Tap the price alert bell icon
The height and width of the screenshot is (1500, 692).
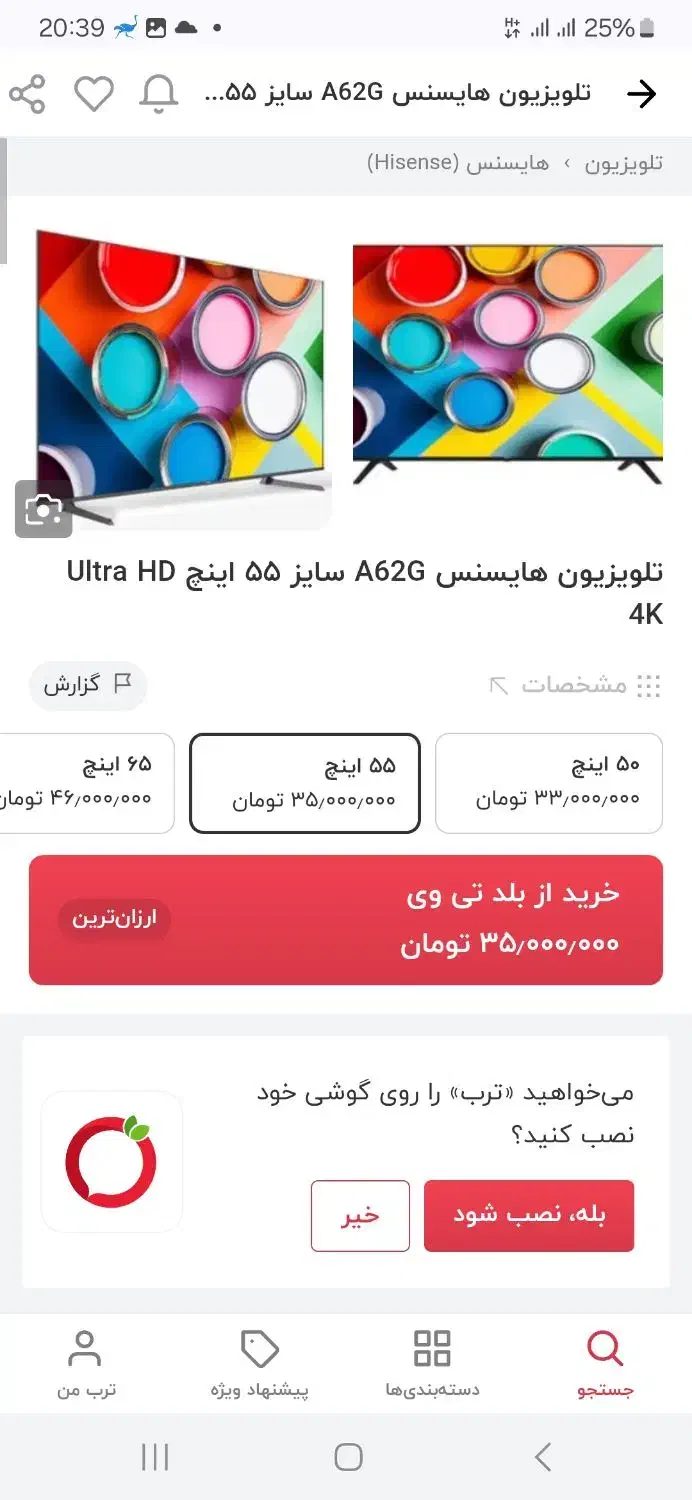[x=158, y=95]
